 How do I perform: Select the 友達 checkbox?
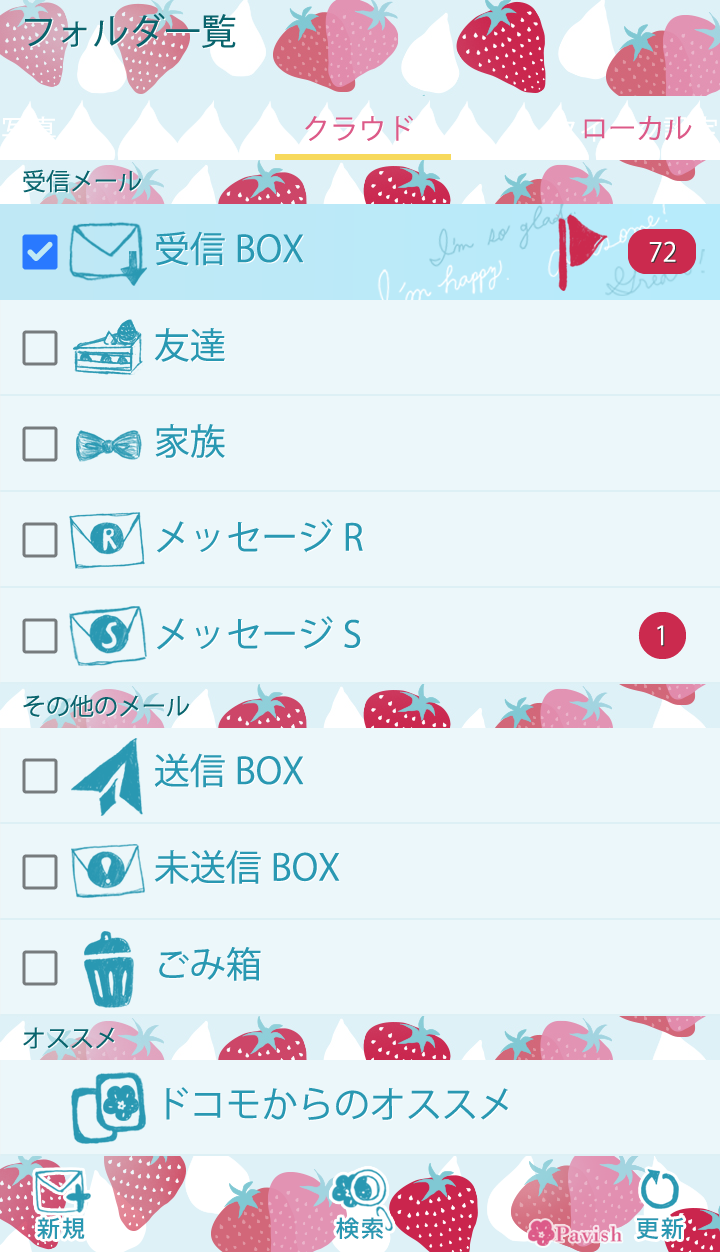point(40,348)
